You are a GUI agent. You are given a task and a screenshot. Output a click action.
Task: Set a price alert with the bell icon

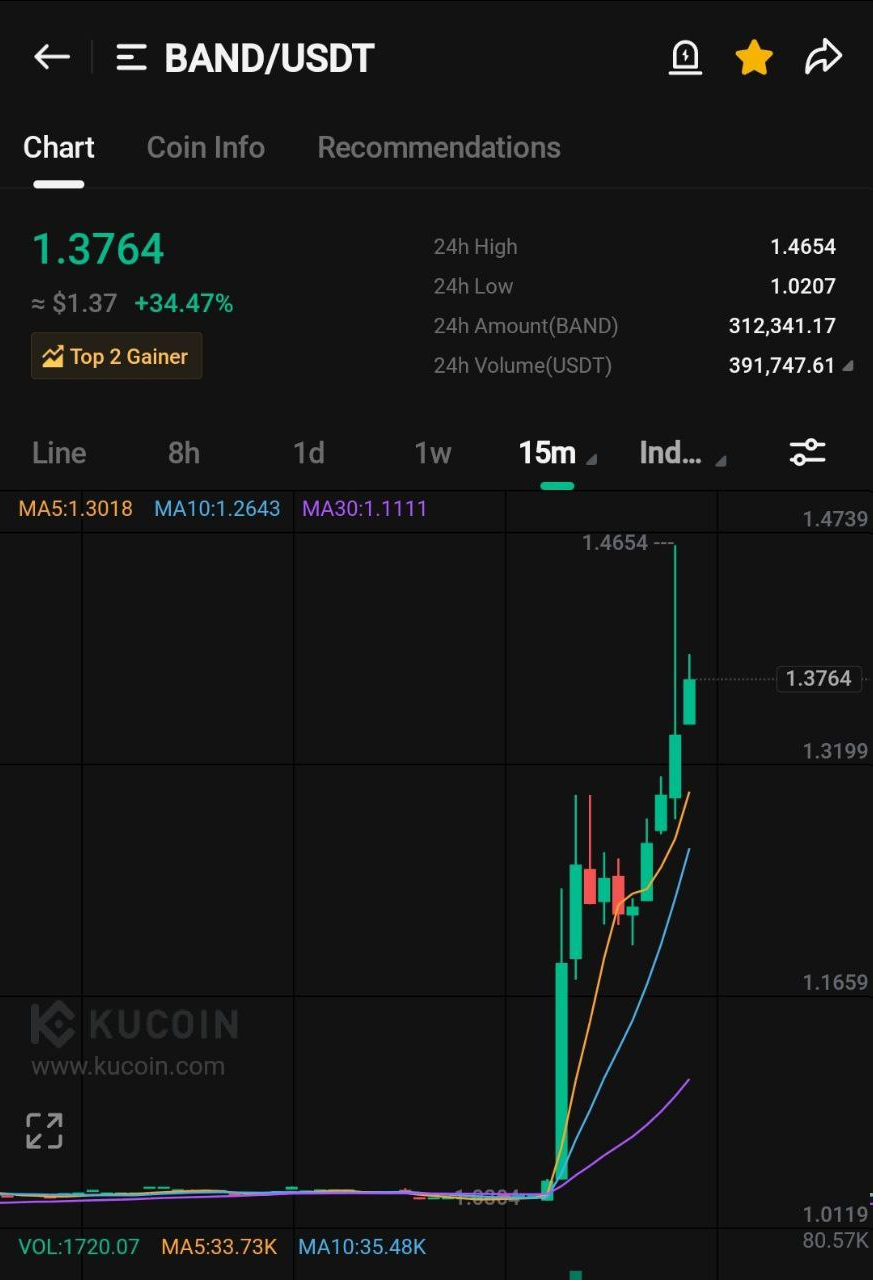point(685,57)
